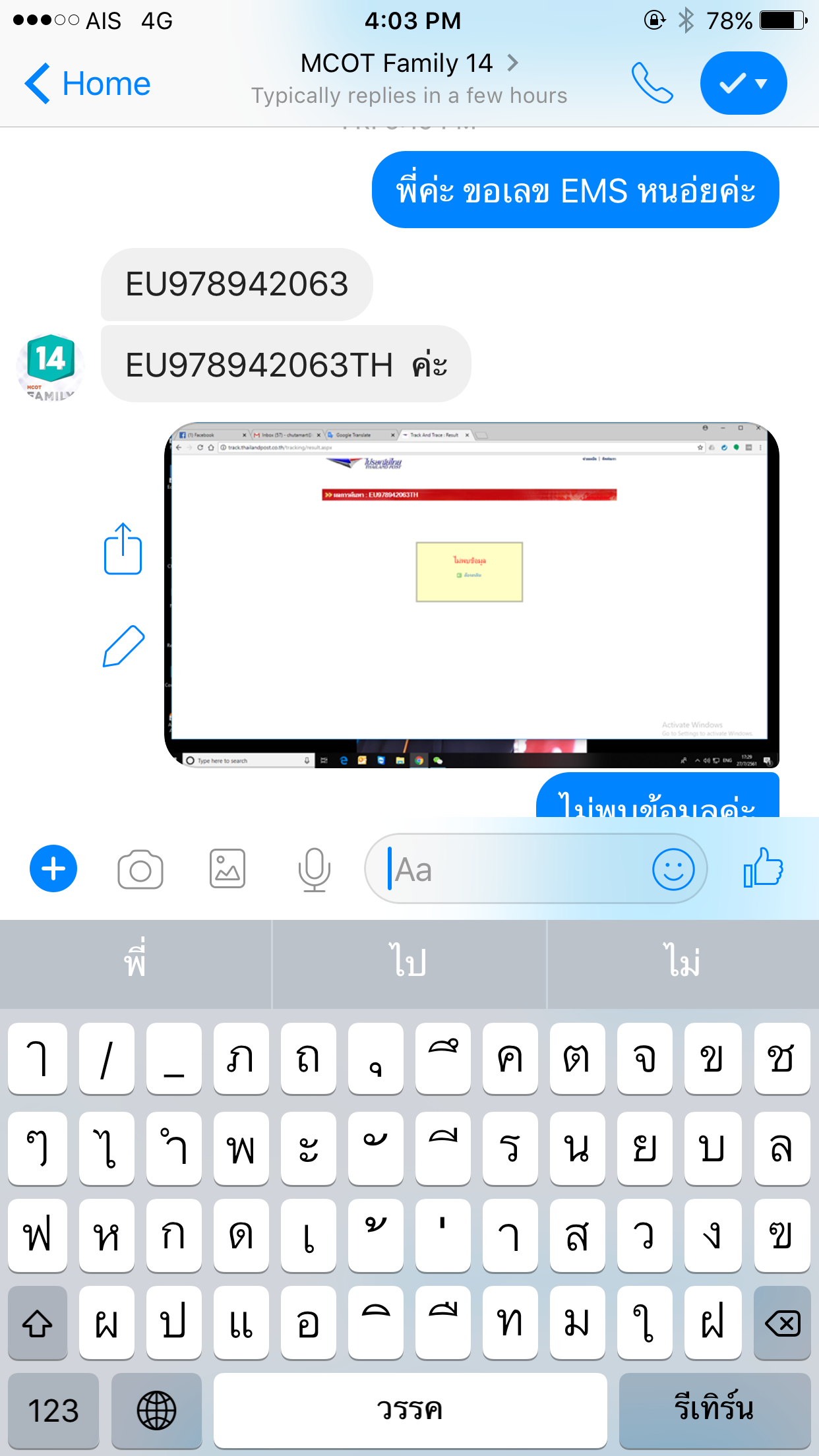The width and height of the screenshot is (819, 1456).
Task: Open the sent tracking screenshot
Action: click(471, 595)
